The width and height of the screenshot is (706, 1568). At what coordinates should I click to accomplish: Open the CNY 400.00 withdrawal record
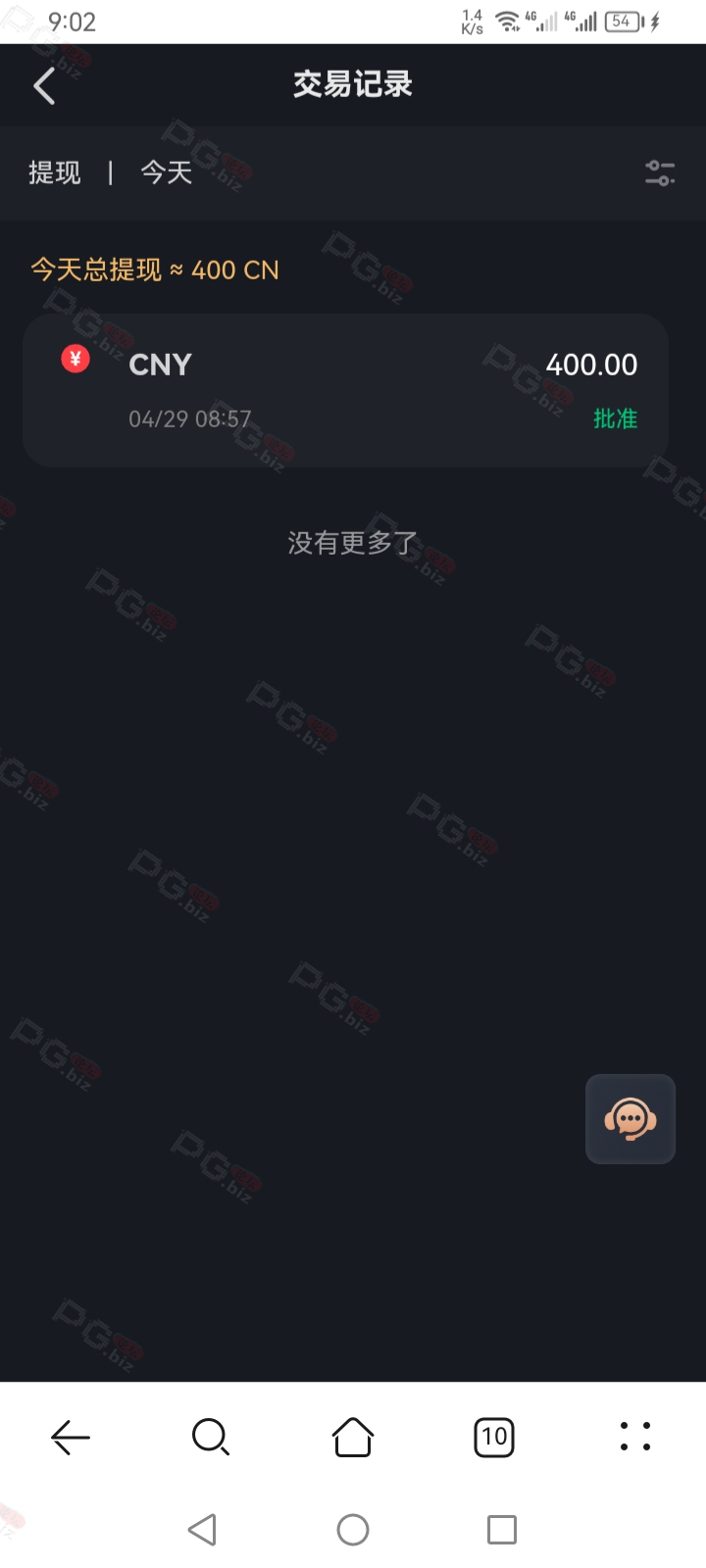click(x=345, y=390)
